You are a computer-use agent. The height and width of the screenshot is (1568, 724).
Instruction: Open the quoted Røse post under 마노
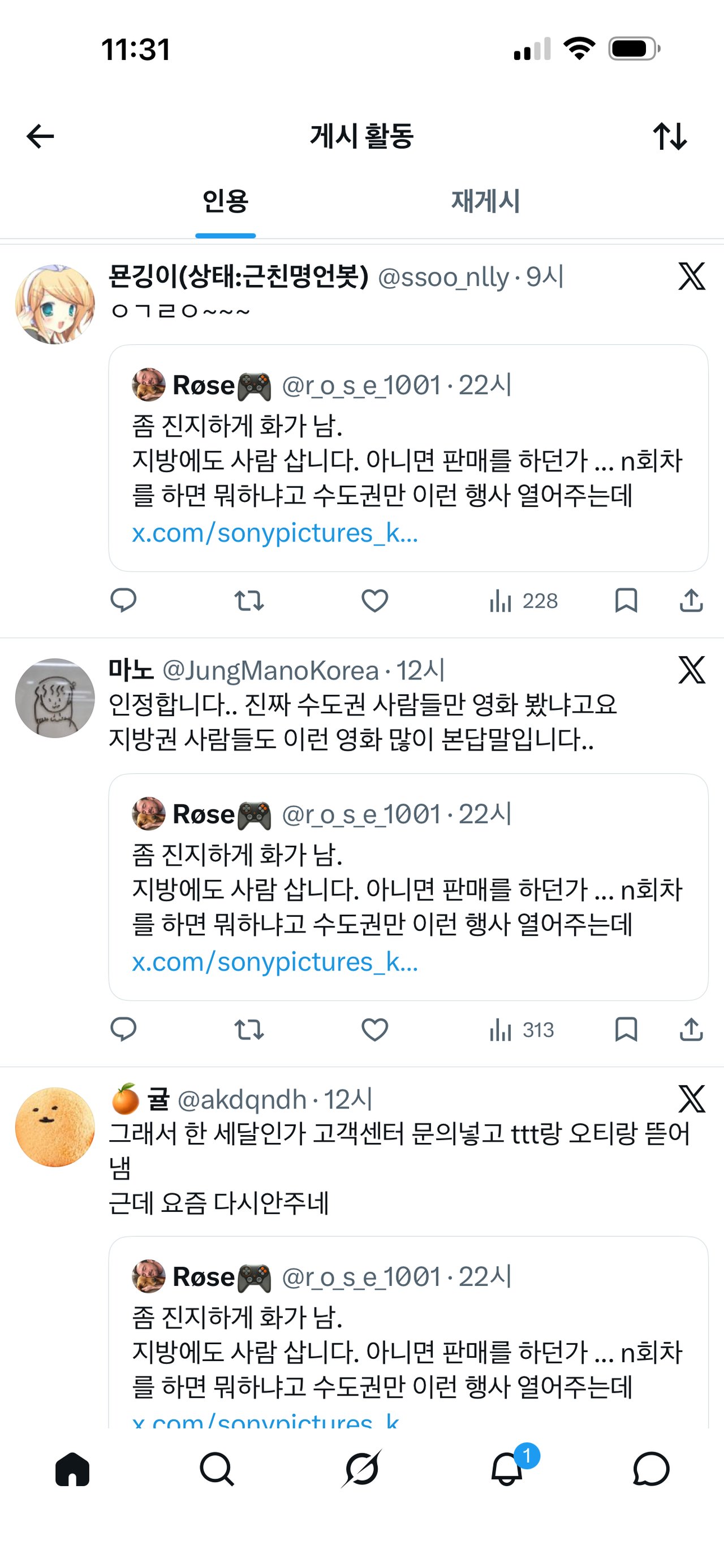coord(408,887)
